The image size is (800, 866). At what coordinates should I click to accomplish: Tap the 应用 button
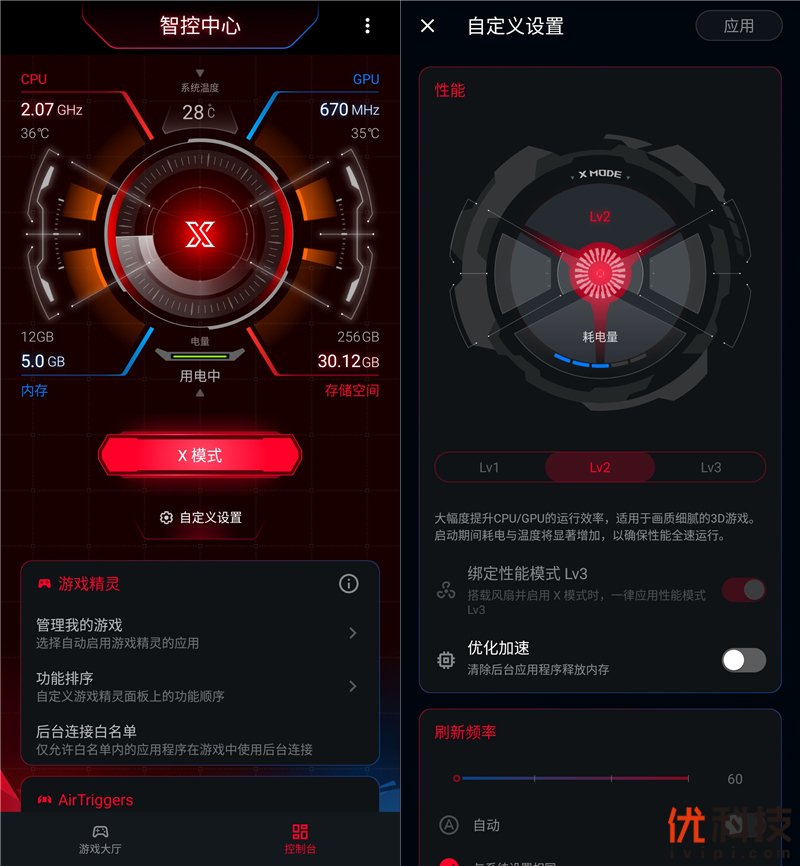tap(739, 26)
